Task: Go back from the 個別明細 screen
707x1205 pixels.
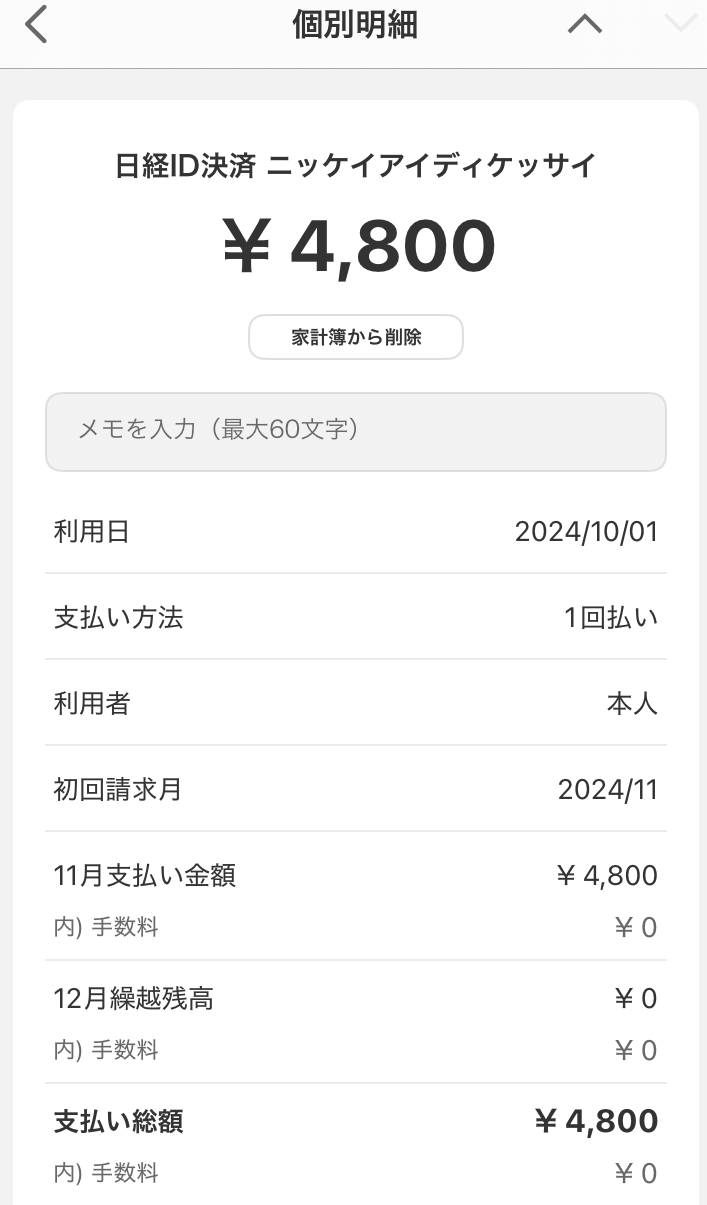Action: click(x=36, y=25)
